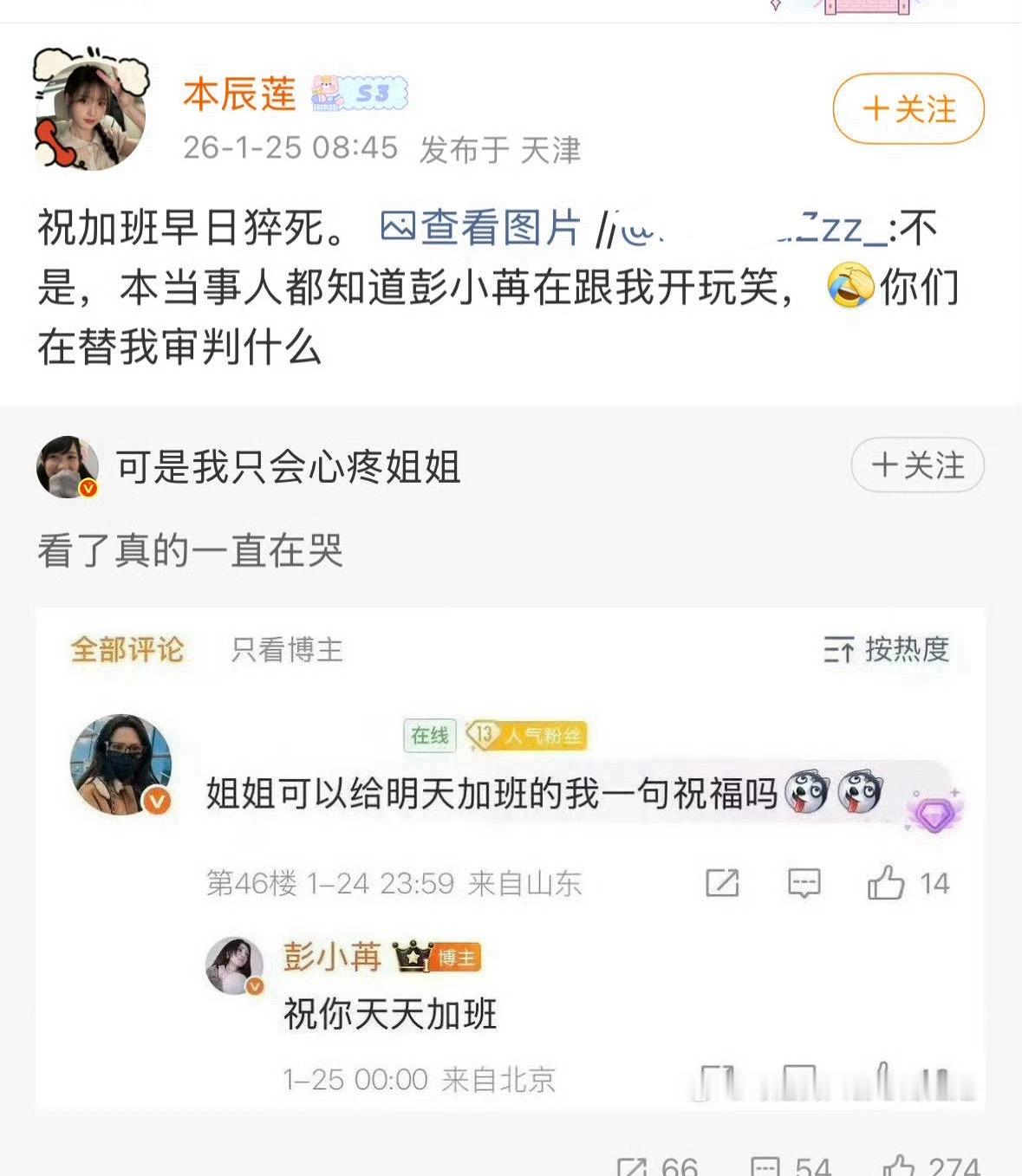Click the S3 fan badge beside 本辰莲

click(x=358, y=94)
